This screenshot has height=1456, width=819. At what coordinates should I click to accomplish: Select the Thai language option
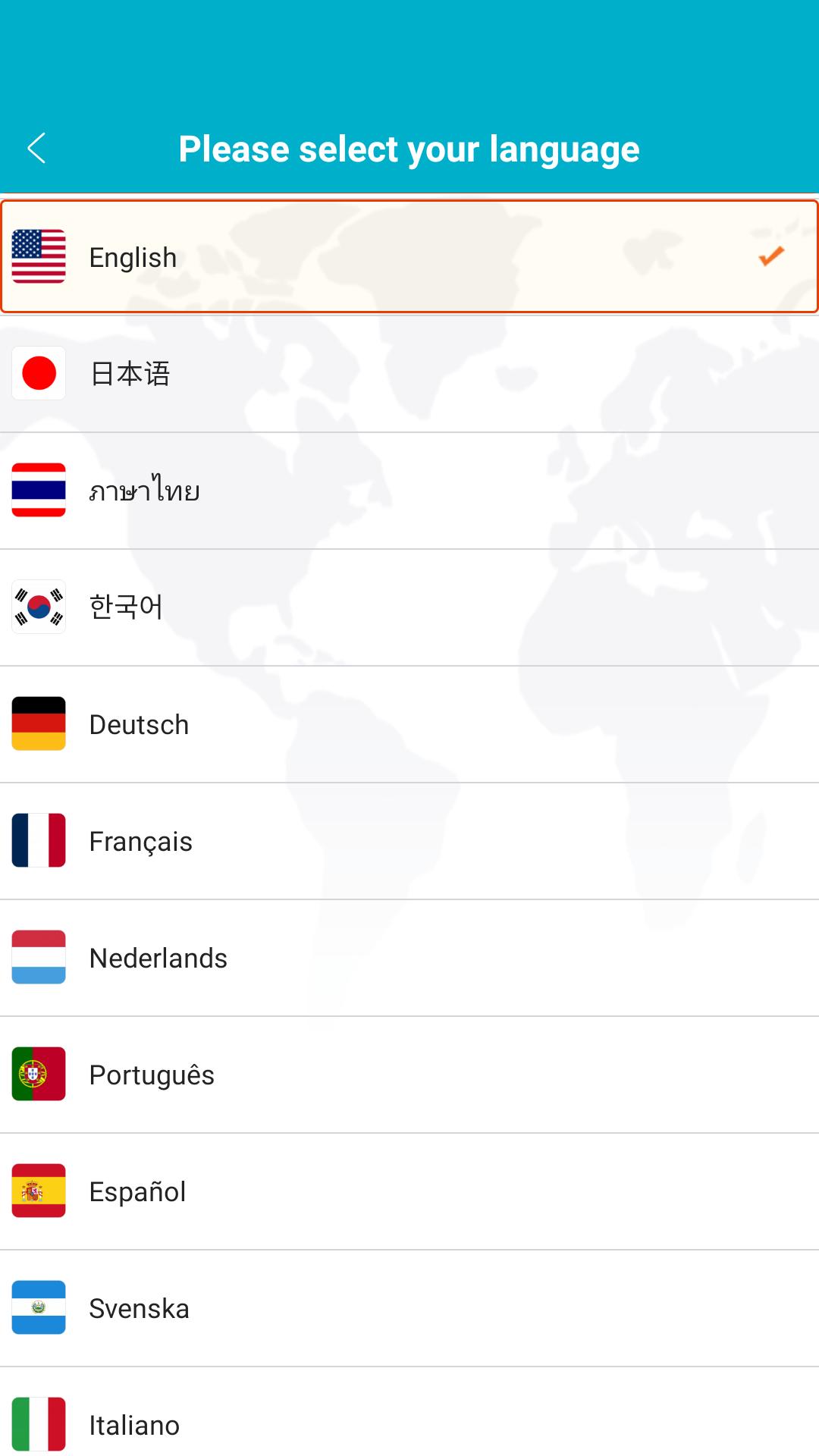(409, 491)
